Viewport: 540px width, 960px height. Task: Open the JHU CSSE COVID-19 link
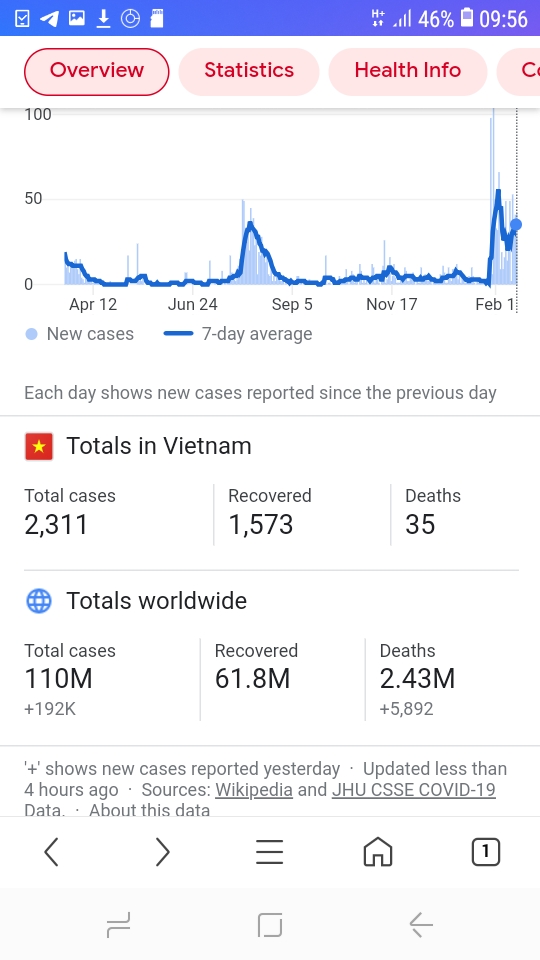click(413, 790)
